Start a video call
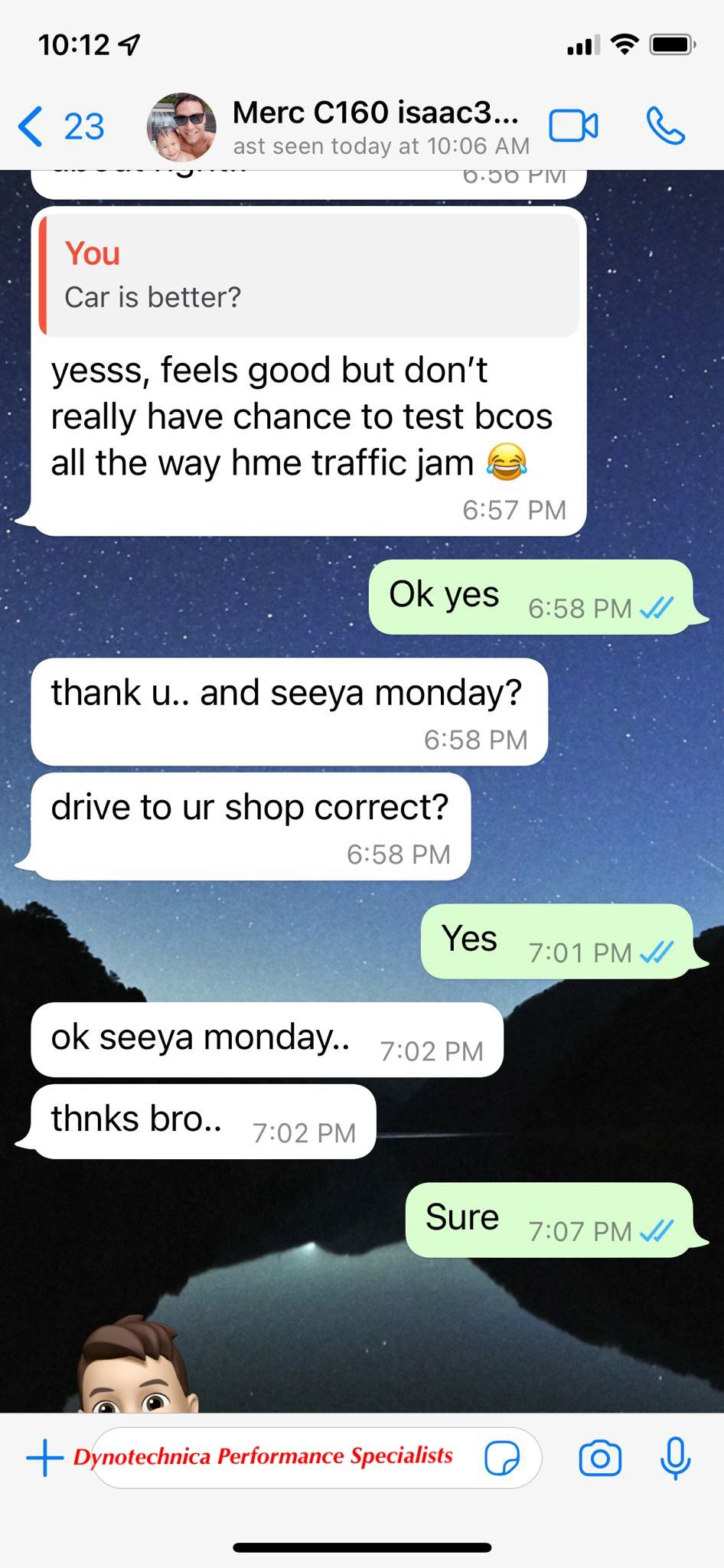 pyautogui.click(x=573, y=126)
